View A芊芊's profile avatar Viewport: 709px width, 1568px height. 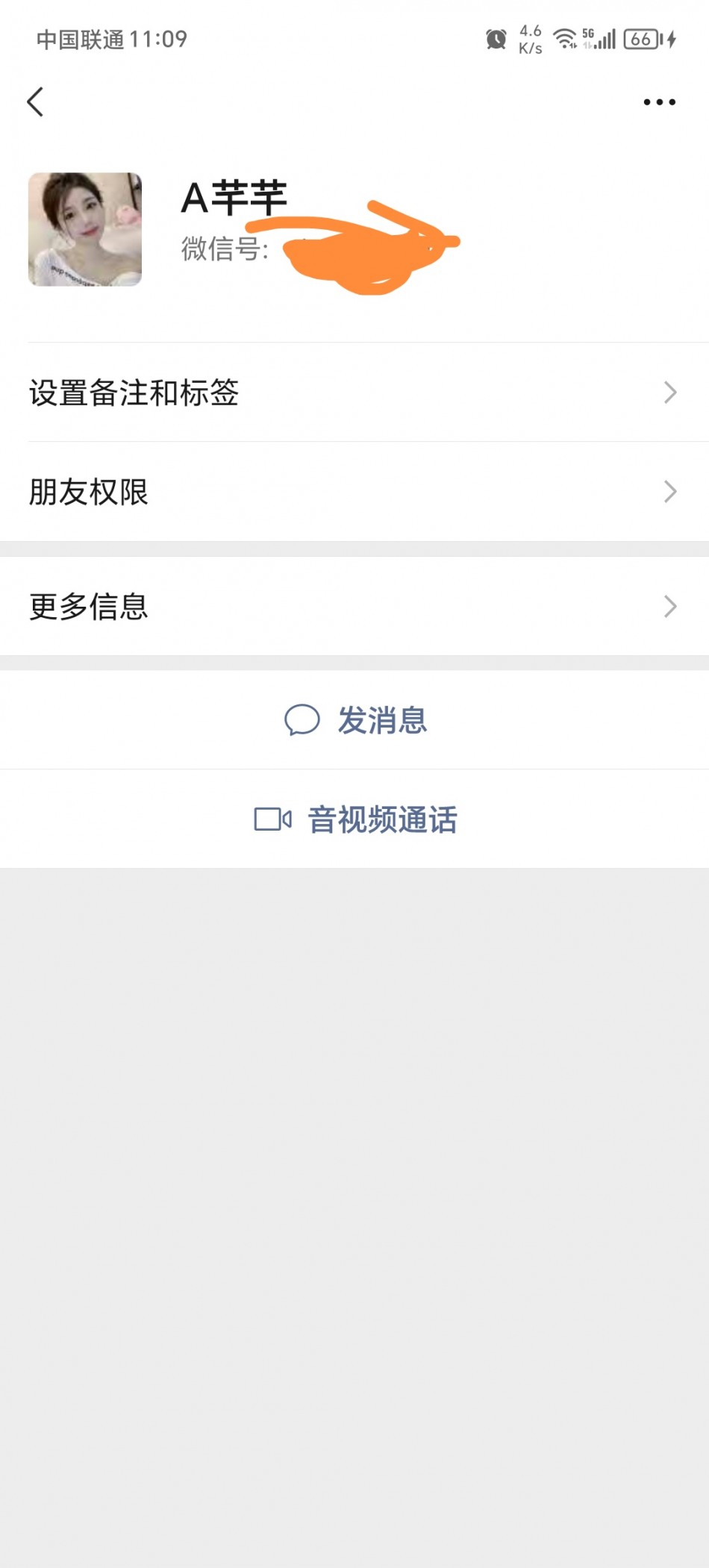[x=85, y=230]
